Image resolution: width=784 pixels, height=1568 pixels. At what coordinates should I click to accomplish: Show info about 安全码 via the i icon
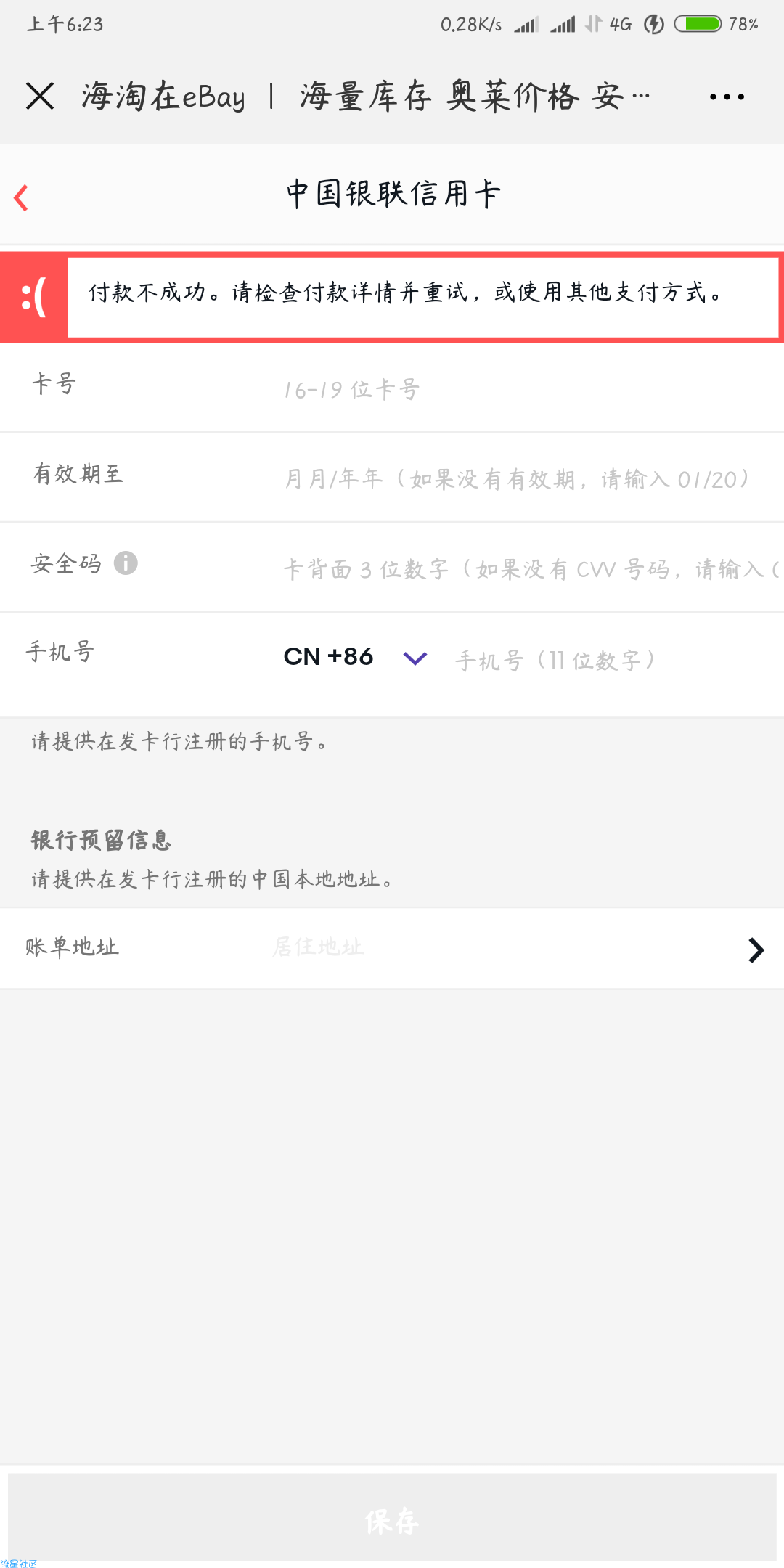coord(126,563)
